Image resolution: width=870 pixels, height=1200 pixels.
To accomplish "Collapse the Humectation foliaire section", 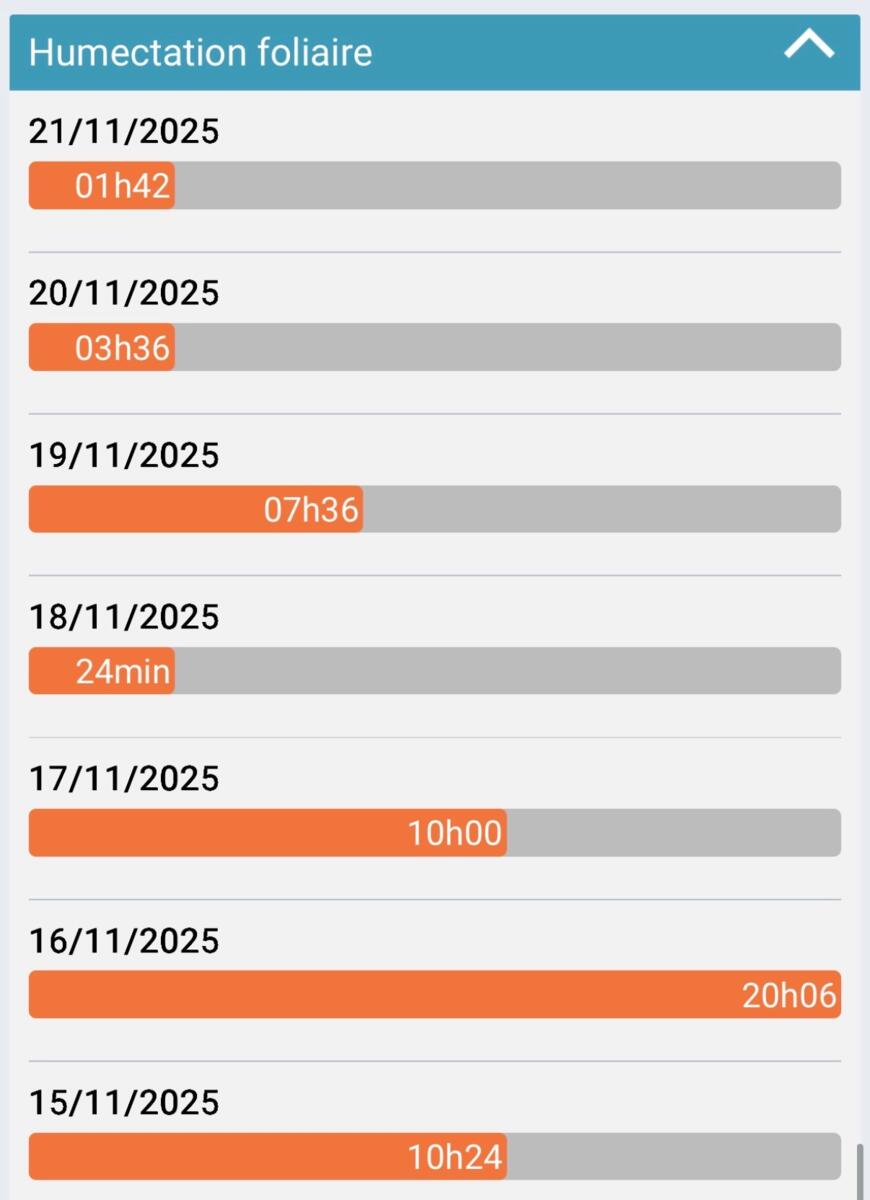I will pyautogui.click(x=808, y=46).
